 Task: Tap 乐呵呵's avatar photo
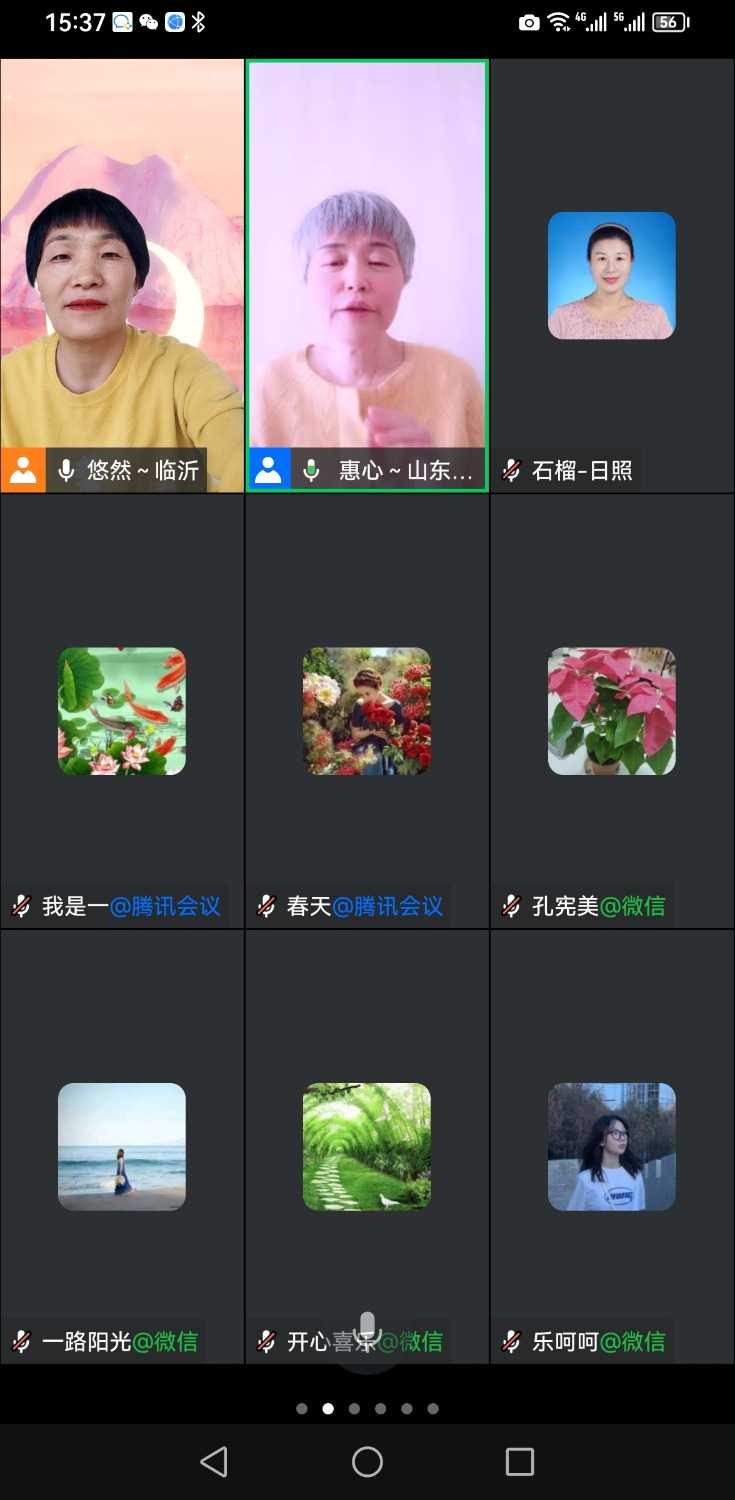pyautogui.click(x=611, y=1146)
